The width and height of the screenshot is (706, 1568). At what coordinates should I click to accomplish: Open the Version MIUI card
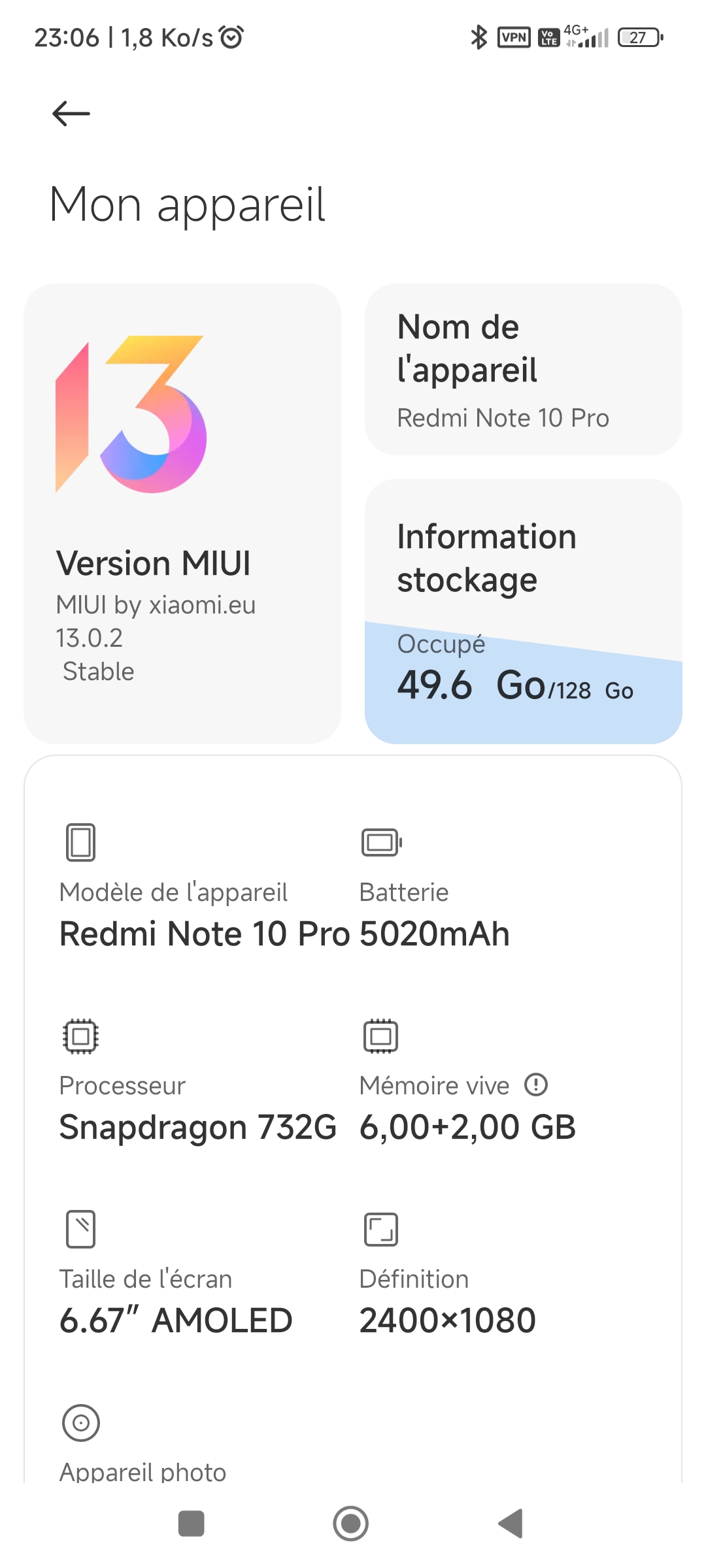182,514
